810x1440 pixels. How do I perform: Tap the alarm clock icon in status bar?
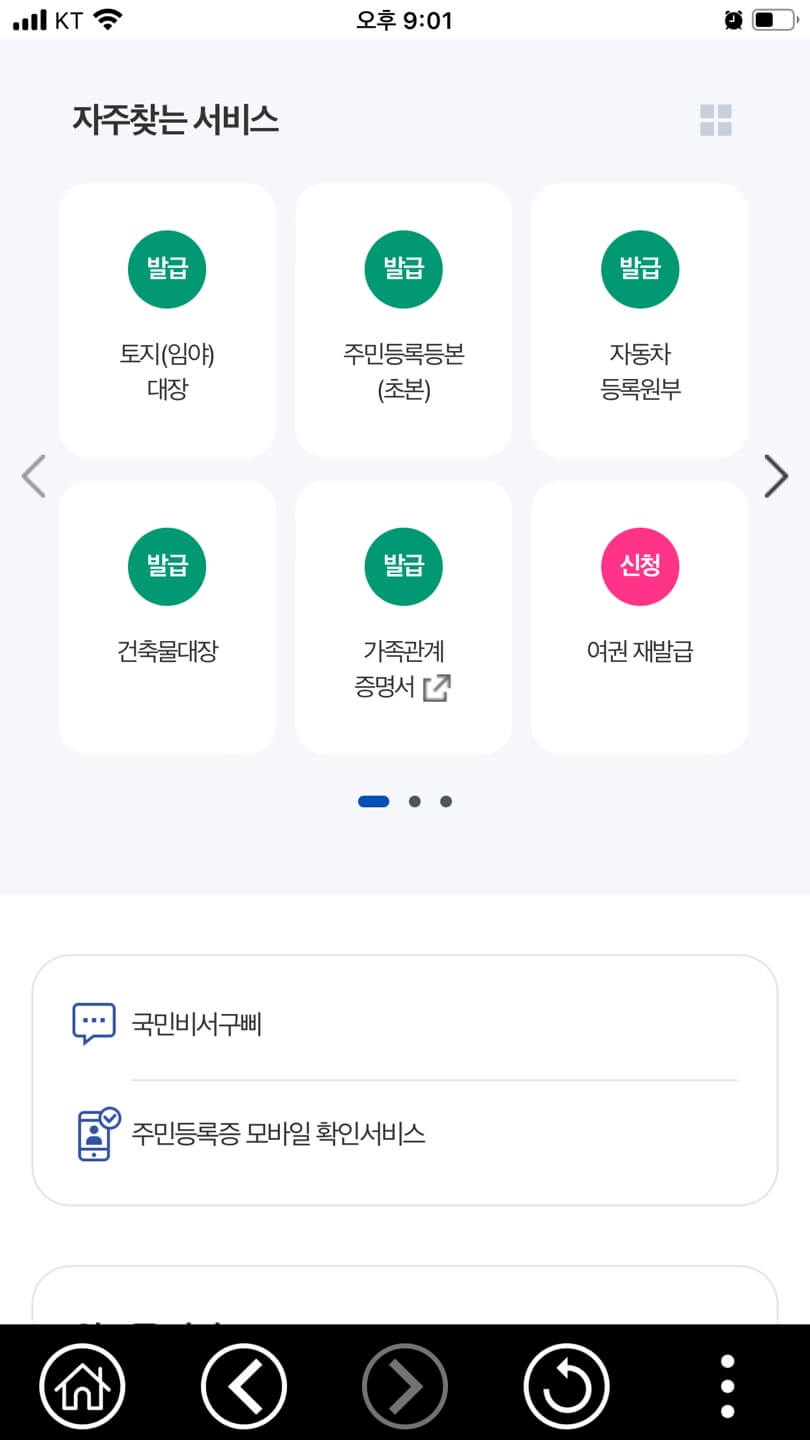point(733,18)
